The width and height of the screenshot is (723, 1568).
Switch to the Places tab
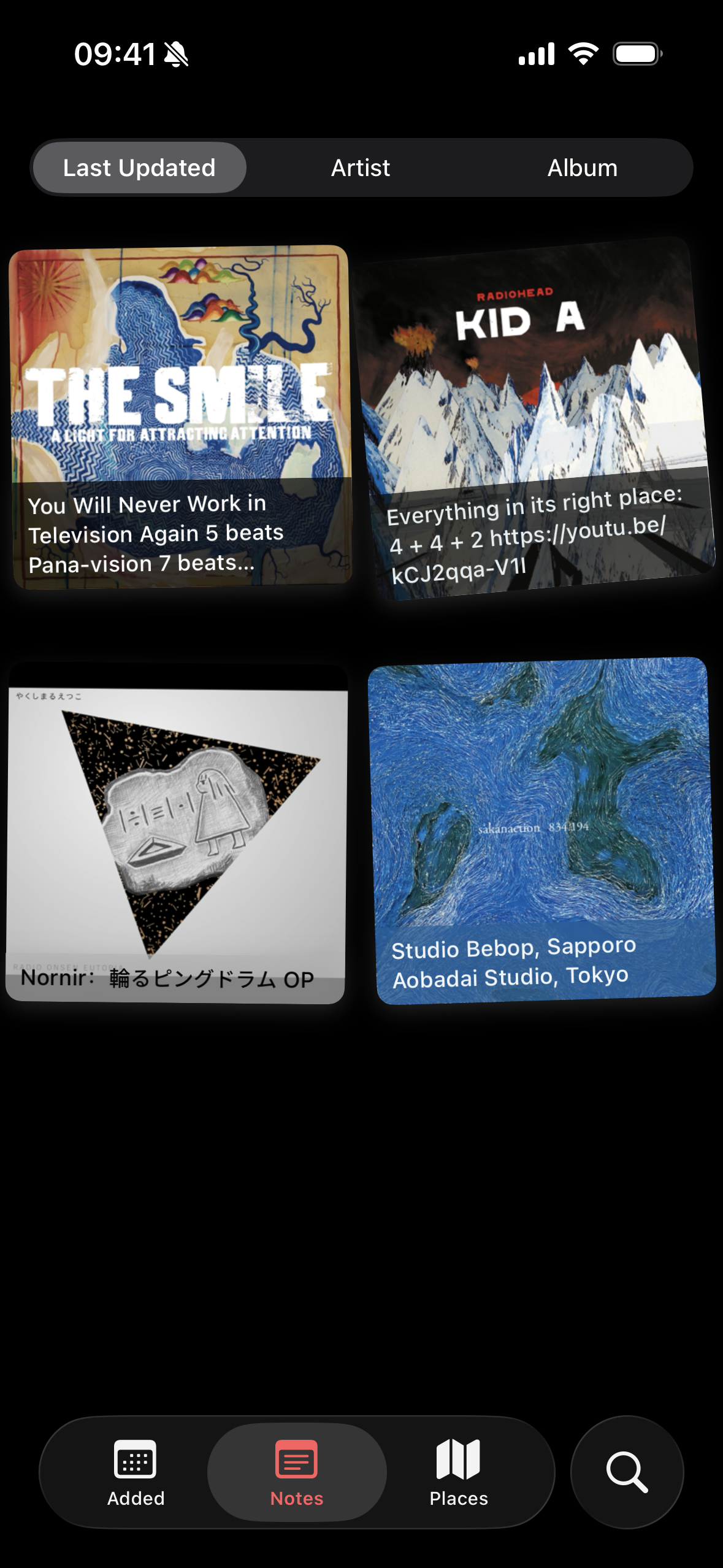point(459,1472)
